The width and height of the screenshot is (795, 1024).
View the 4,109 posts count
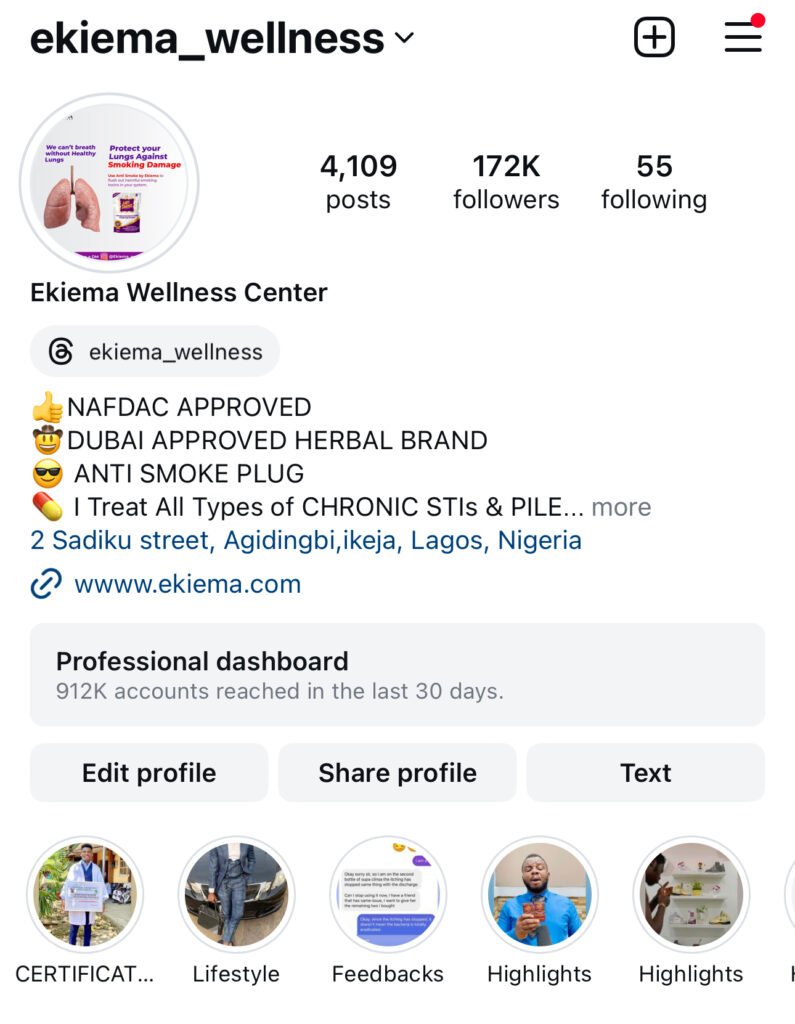tap(358, 182)
